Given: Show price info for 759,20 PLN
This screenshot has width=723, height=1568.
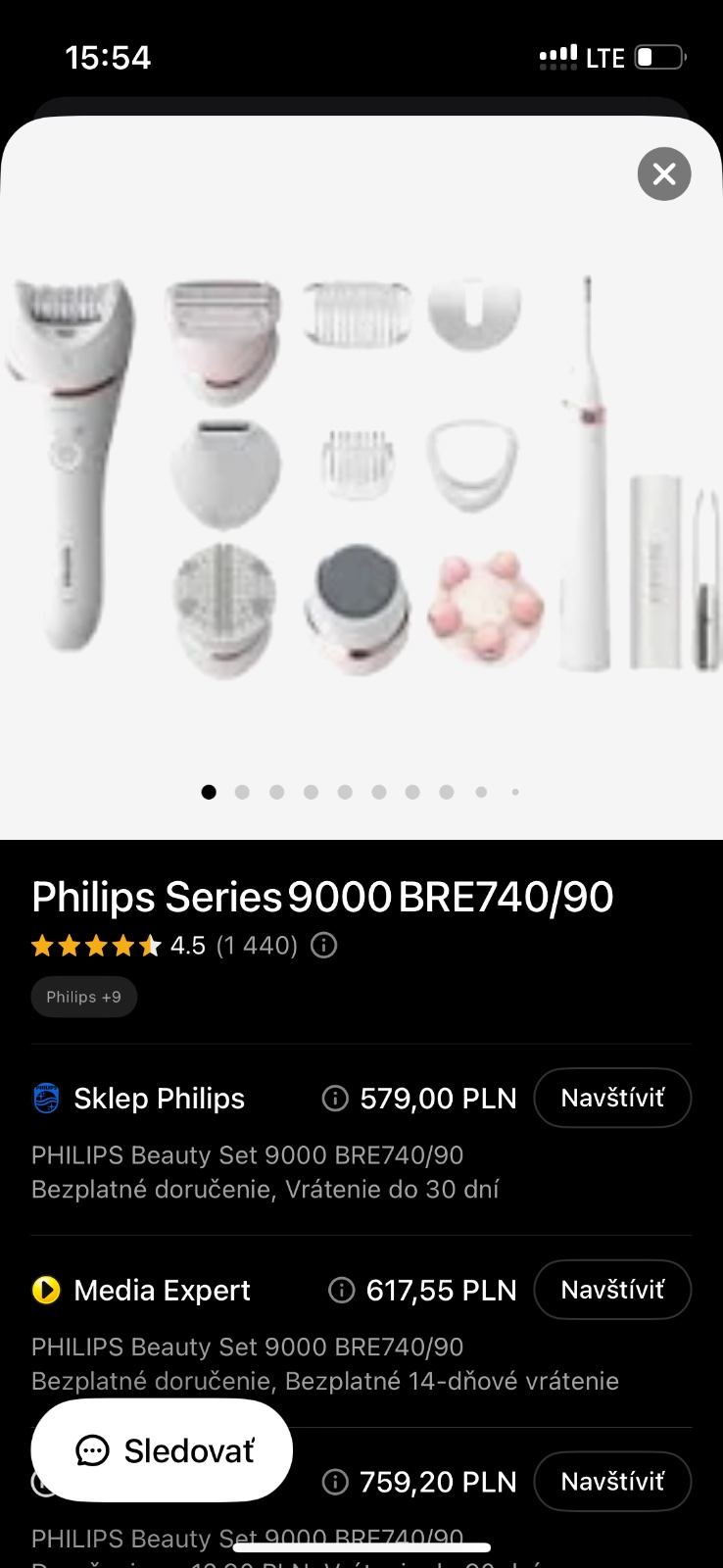Looking at the screenshot, I should pyautogui.click(x=335, y=1482).
